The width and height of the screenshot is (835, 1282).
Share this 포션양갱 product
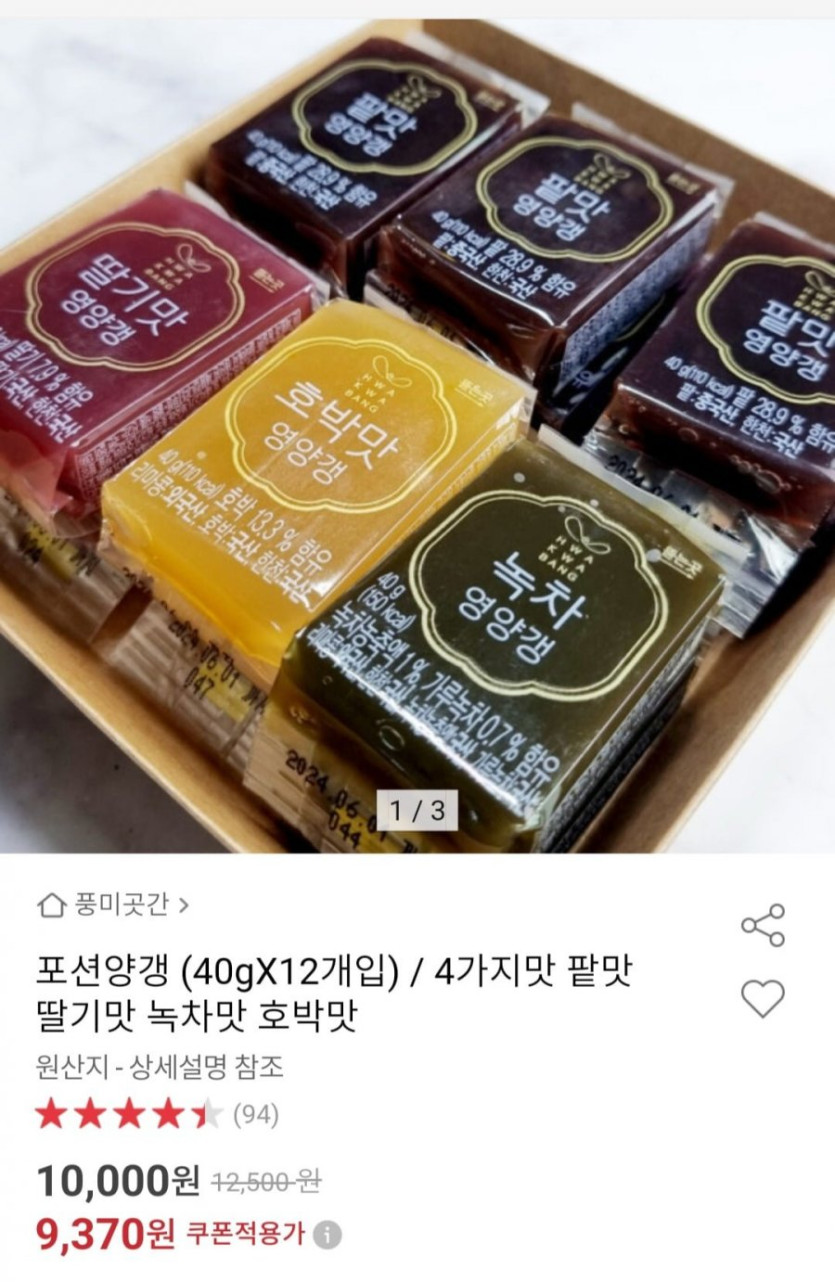(x=763, y=925)
